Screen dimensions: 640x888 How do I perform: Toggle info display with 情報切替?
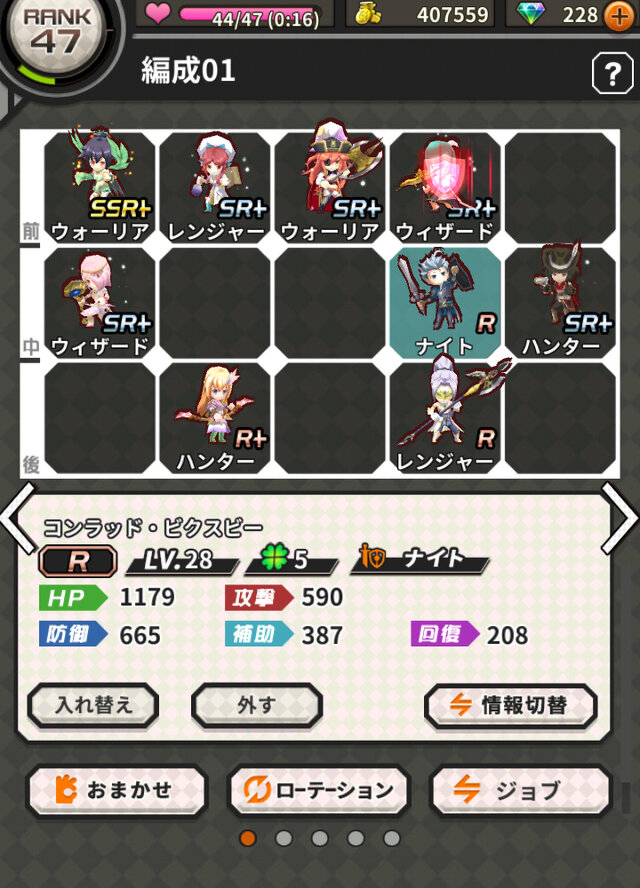click(x=511, y=705)
